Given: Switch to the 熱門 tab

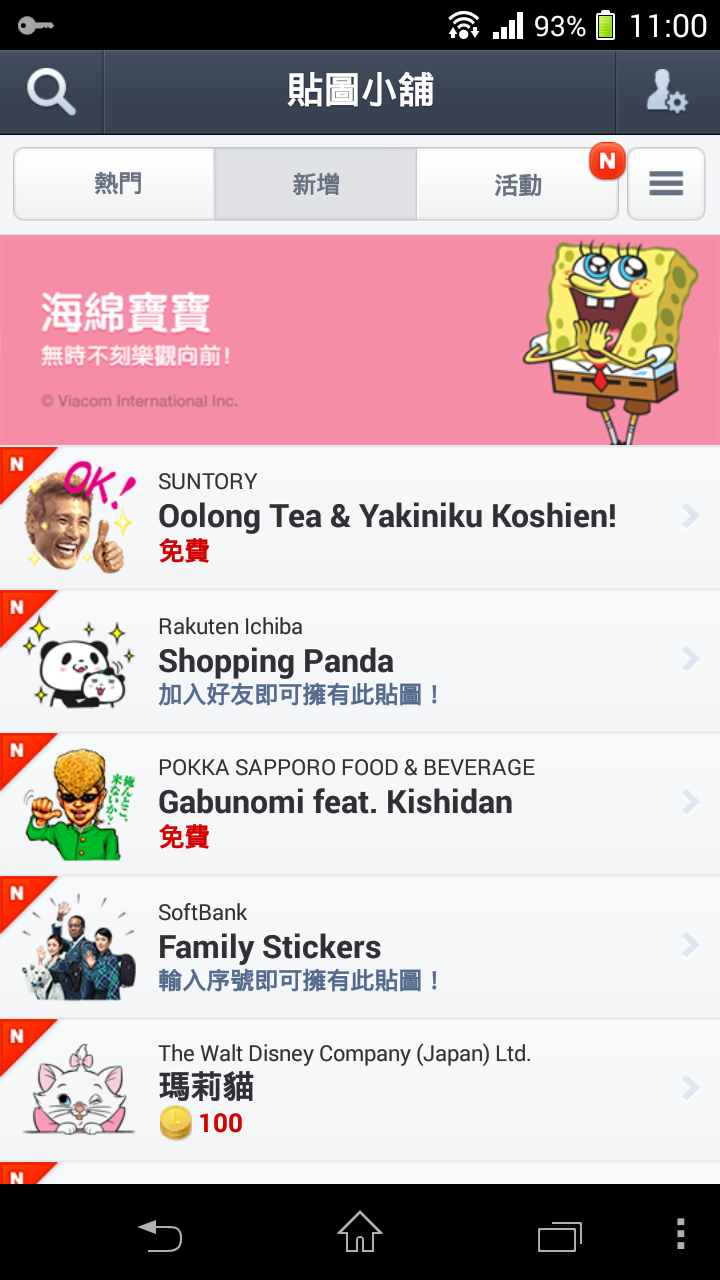Looking at the screenshot, I should [116, 184].
